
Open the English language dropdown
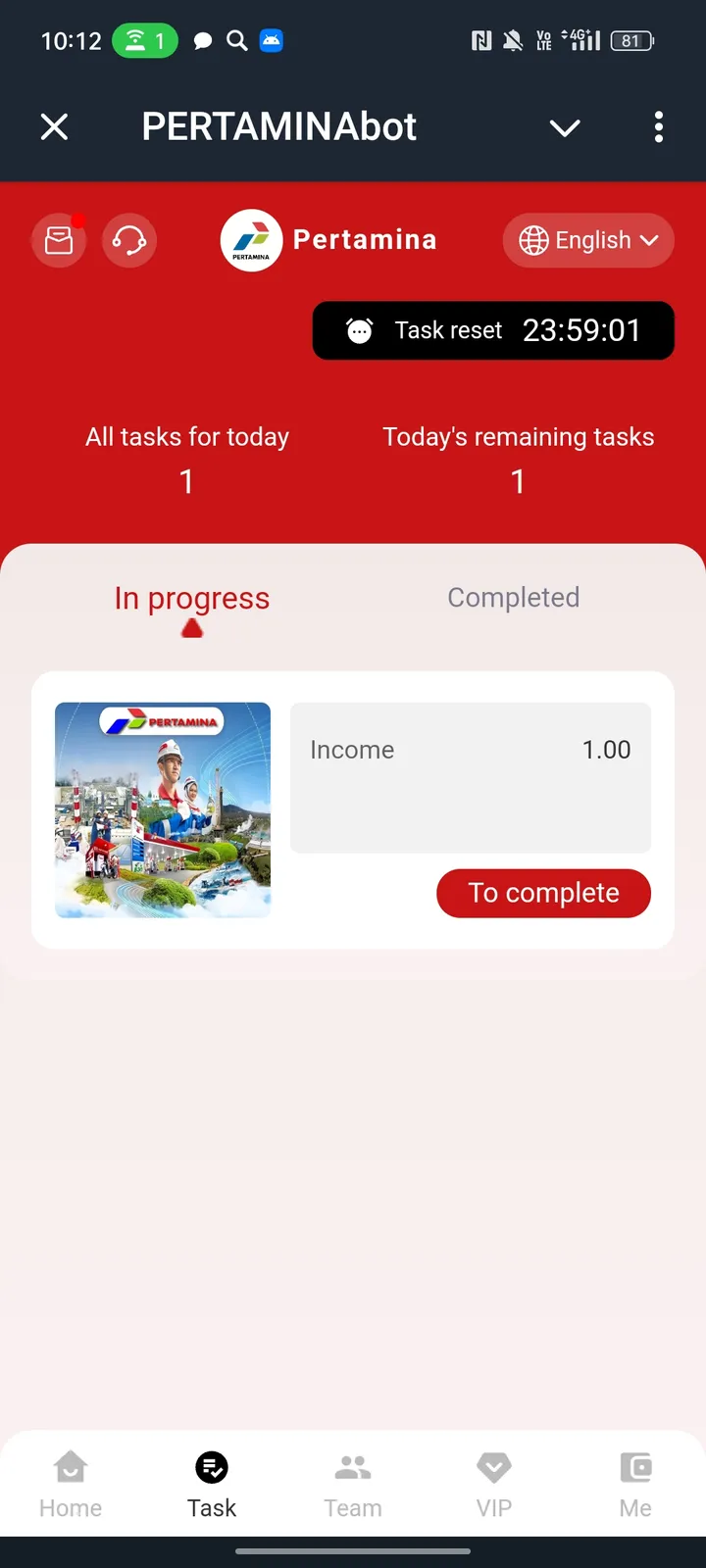tap(588, 240)
